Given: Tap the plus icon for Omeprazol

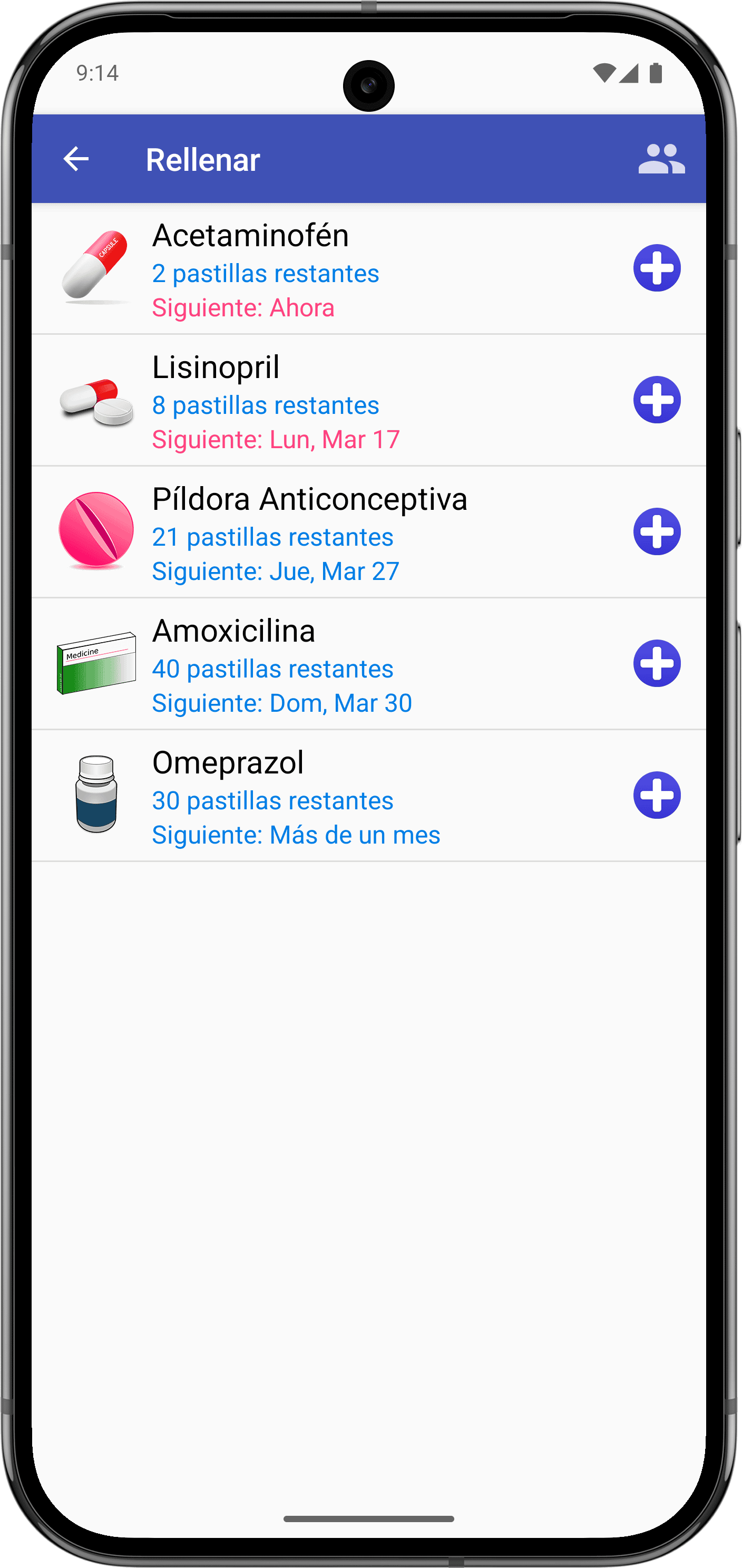Looking at the screenshot, I should coord(657,796).
